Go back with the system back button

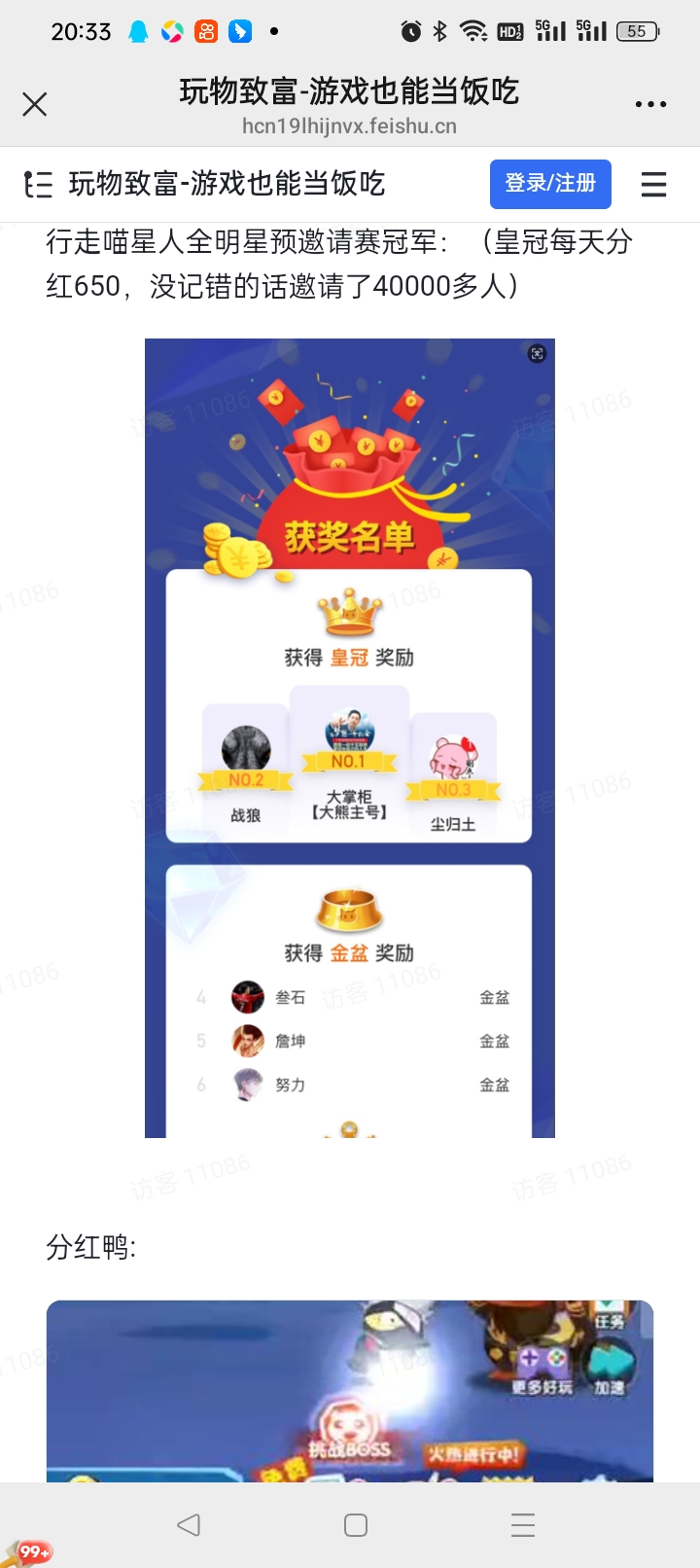(189, 1524)
